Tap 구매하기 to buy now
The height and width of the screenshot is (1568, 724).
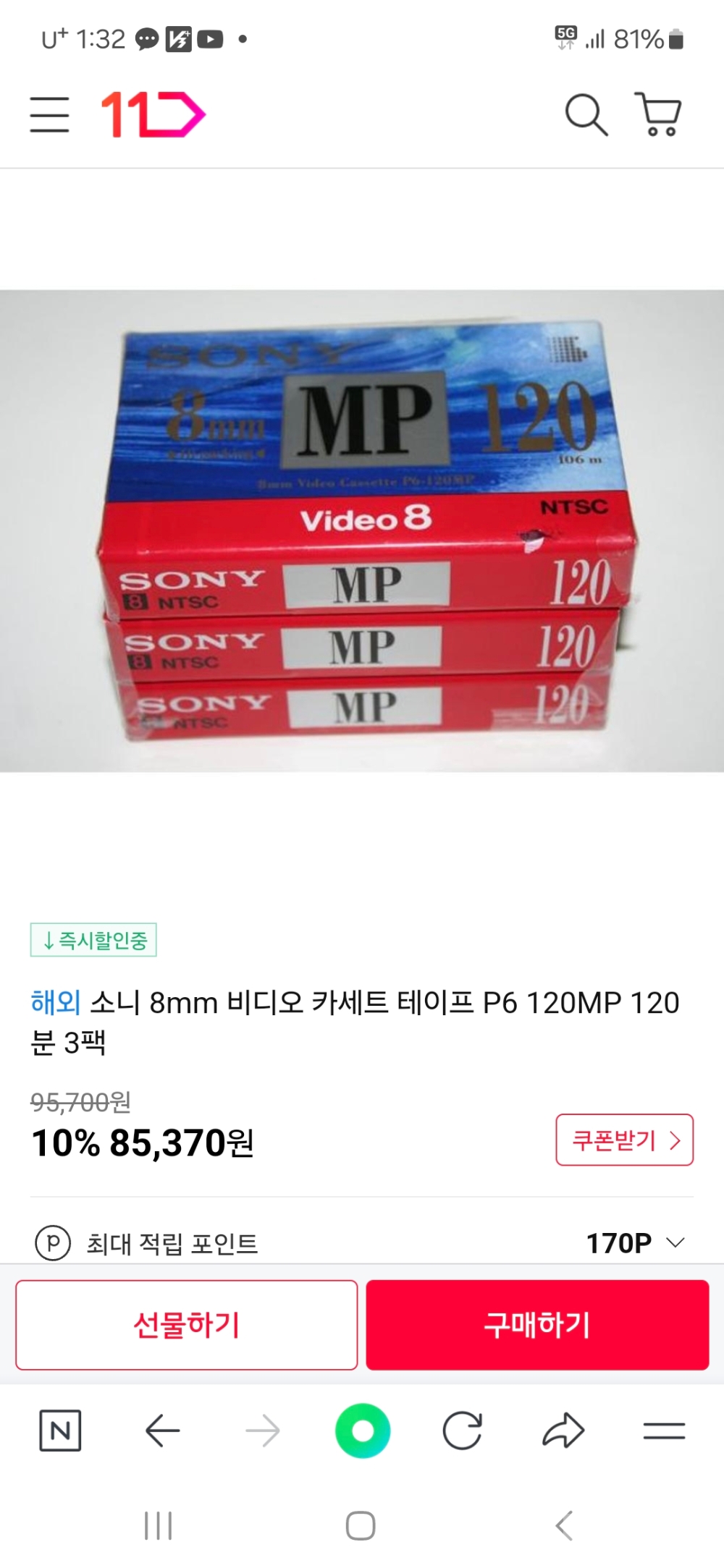(537, 1325)
